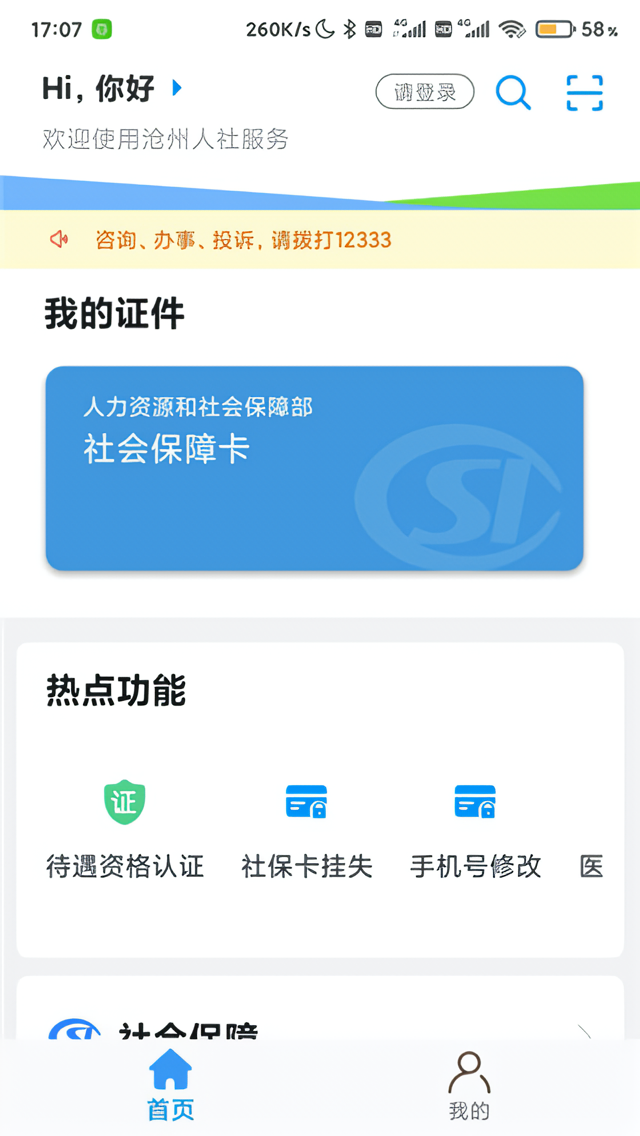Open 手机号修改
This screenshot has height=1136, width=640.
476,830
